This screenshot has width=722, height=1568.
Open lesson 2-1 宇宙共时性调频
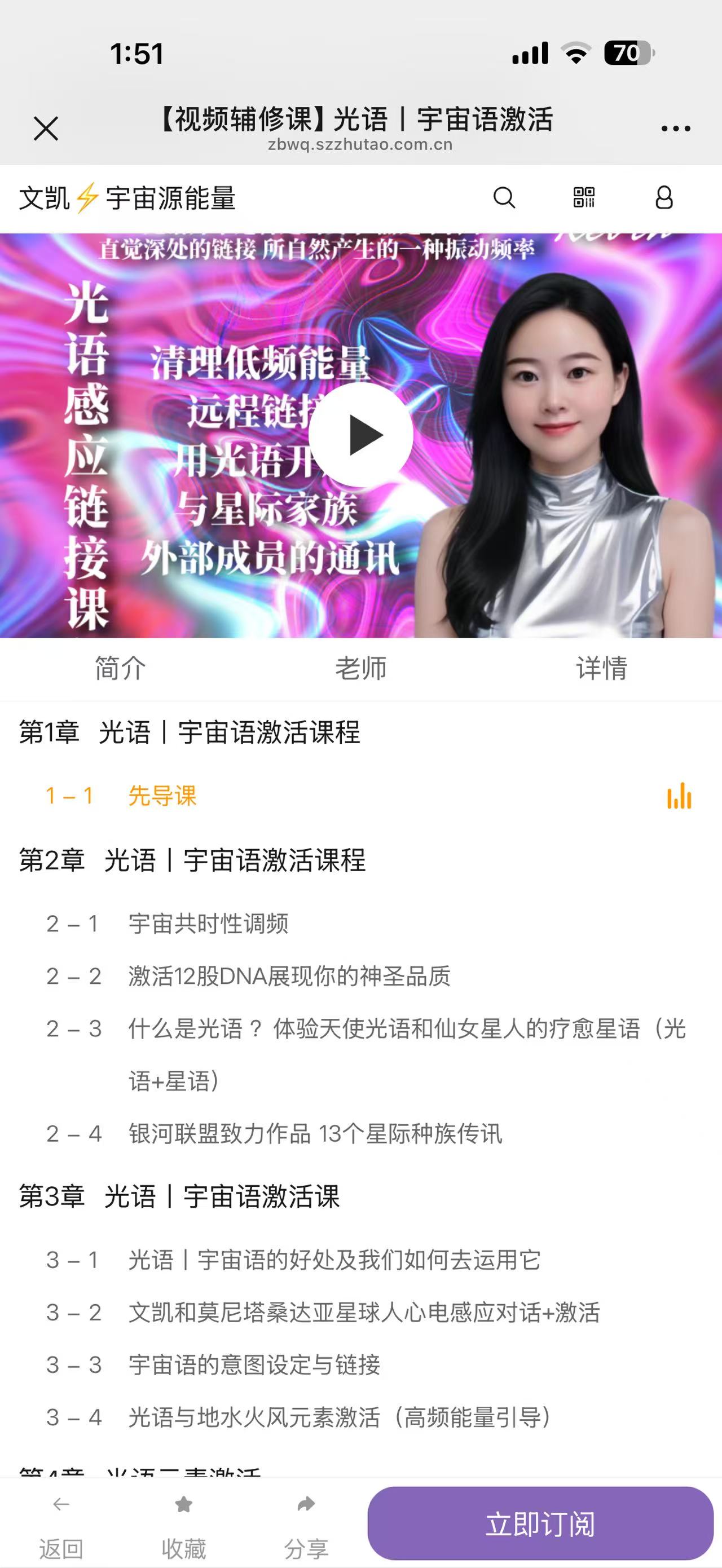tap(208, 924)
